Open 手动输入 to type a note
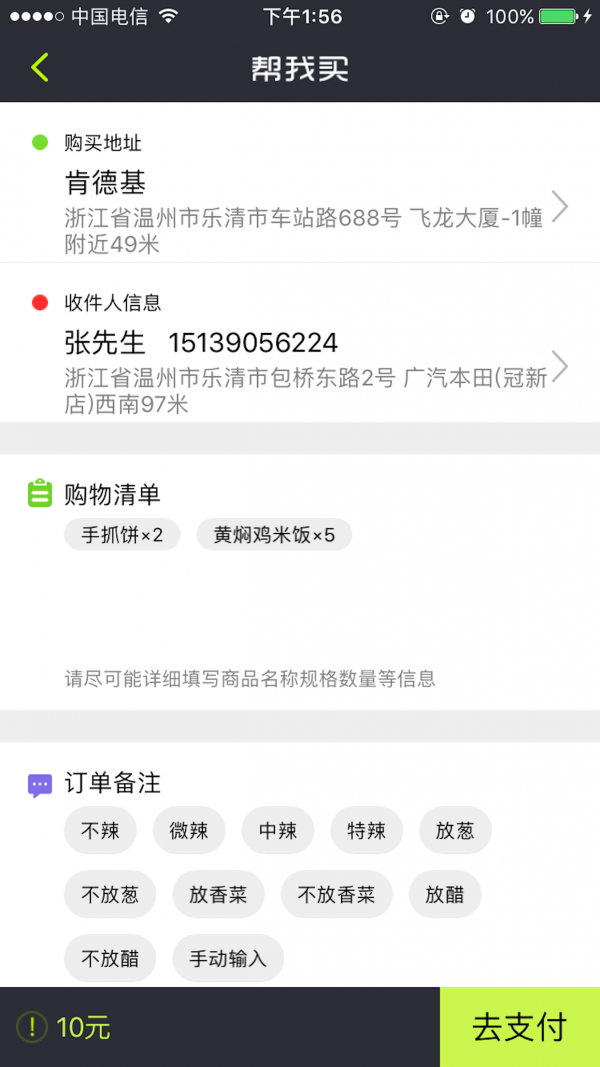The height and width of the screenshot is (1067, 600). point(228,959)
